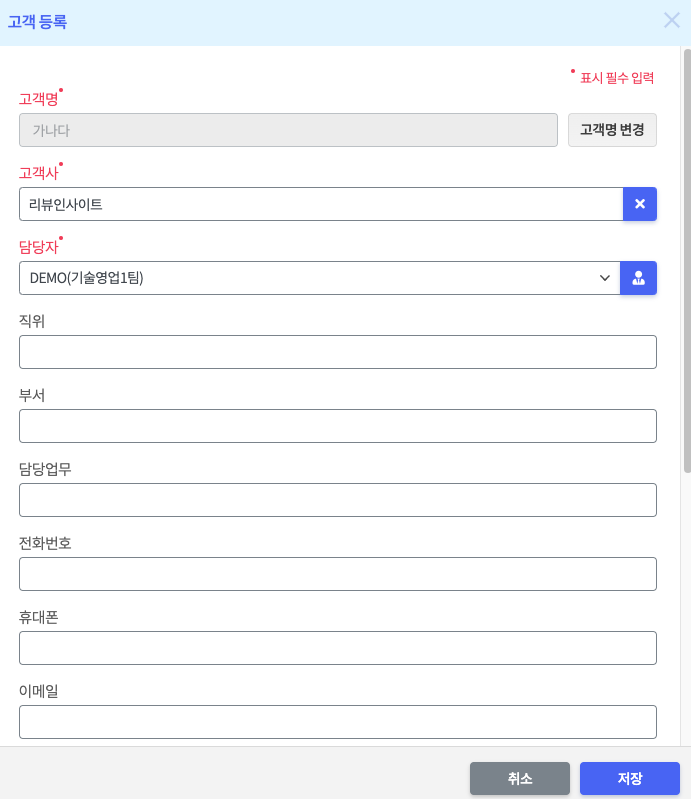This screenshot has width=691, height=799.
Task: Close the 고객 등록 dialog
Action: (x=672, y=20)
